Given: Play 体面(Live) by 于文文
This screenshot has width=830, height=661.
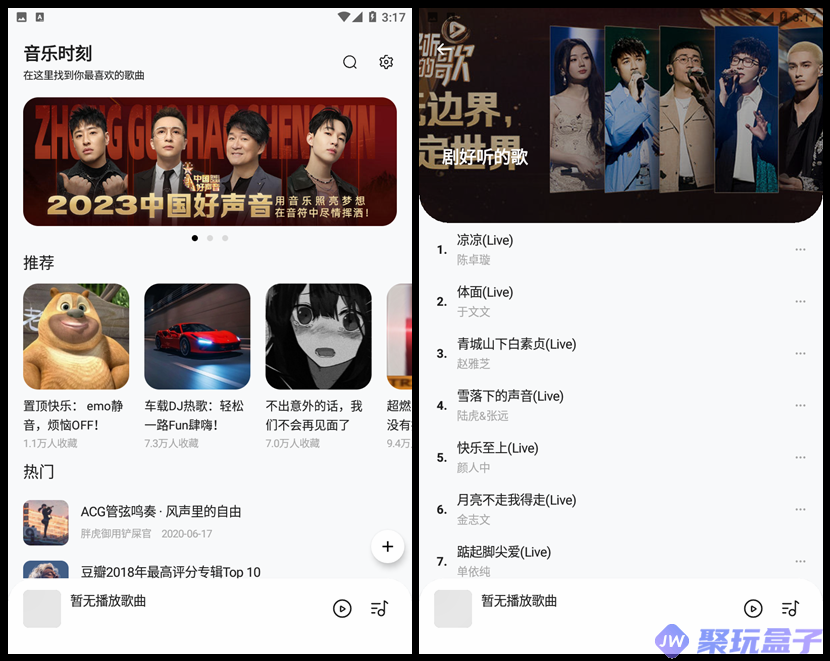Looking at the screenshot, I should click(x=485, y=292).
